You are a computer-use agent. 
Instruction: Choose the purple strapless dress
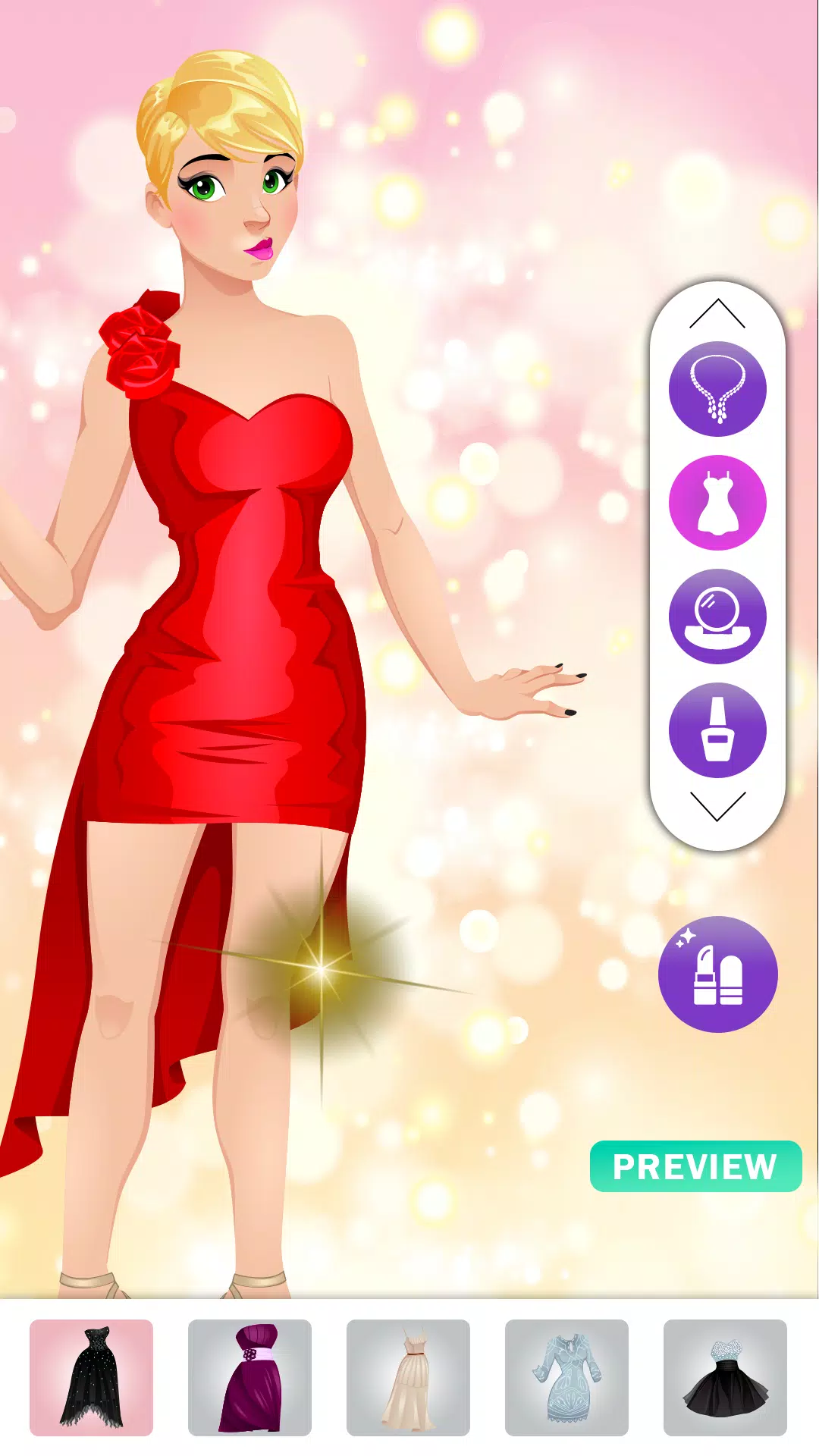(x=249, y=1377)
